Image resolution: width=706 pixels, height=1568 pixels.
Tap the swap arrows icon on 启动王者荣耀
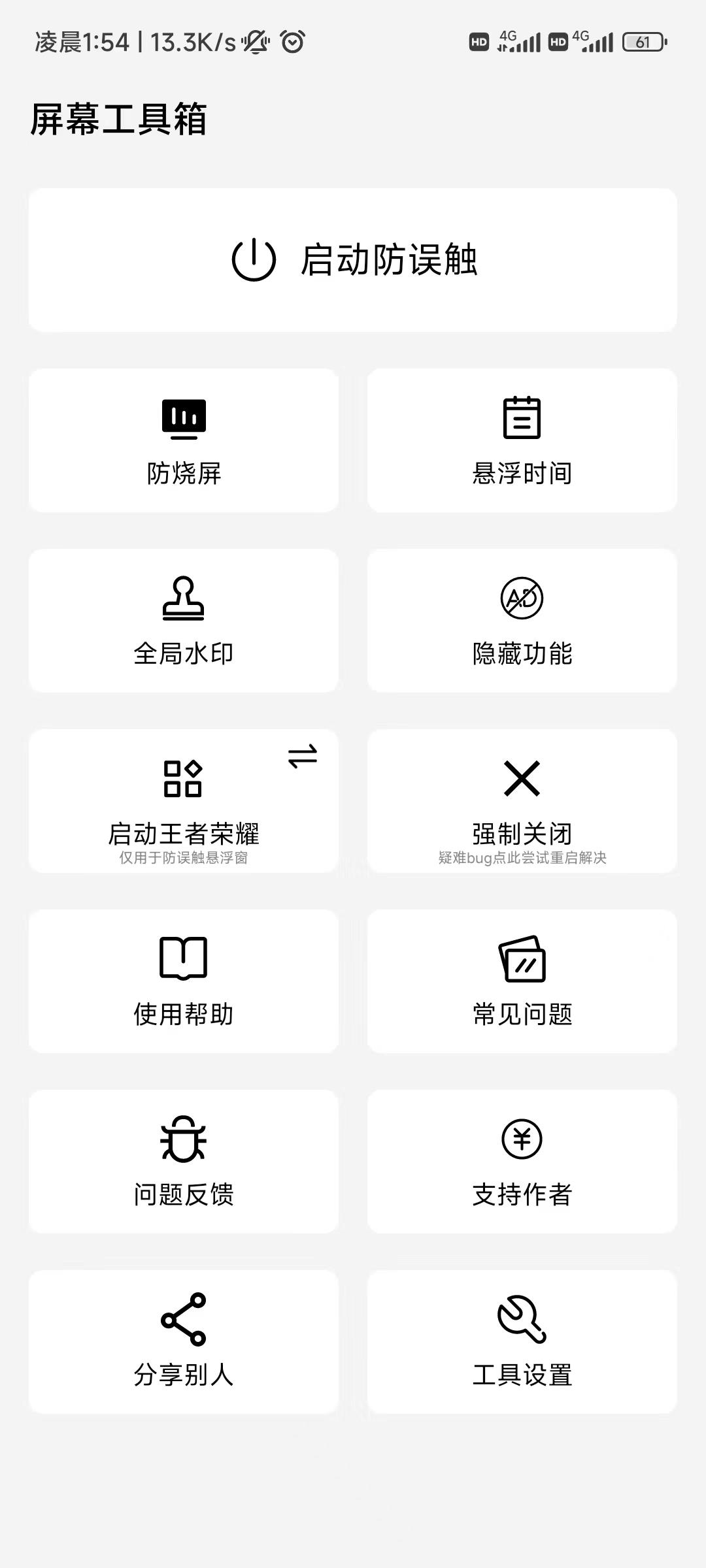pyautogui.click(x=303, y=756)
